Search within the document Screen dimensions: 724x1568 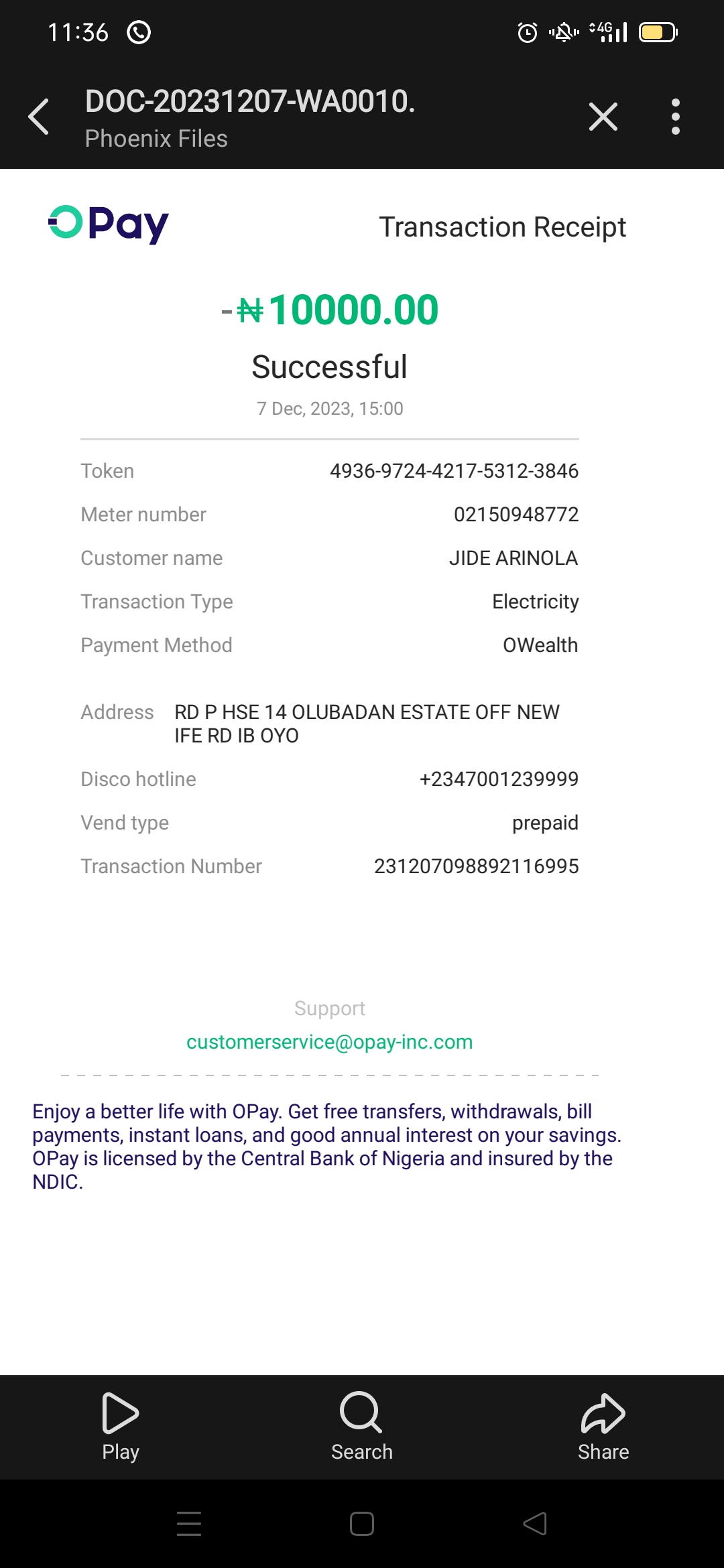click(x=361, y=1426)
